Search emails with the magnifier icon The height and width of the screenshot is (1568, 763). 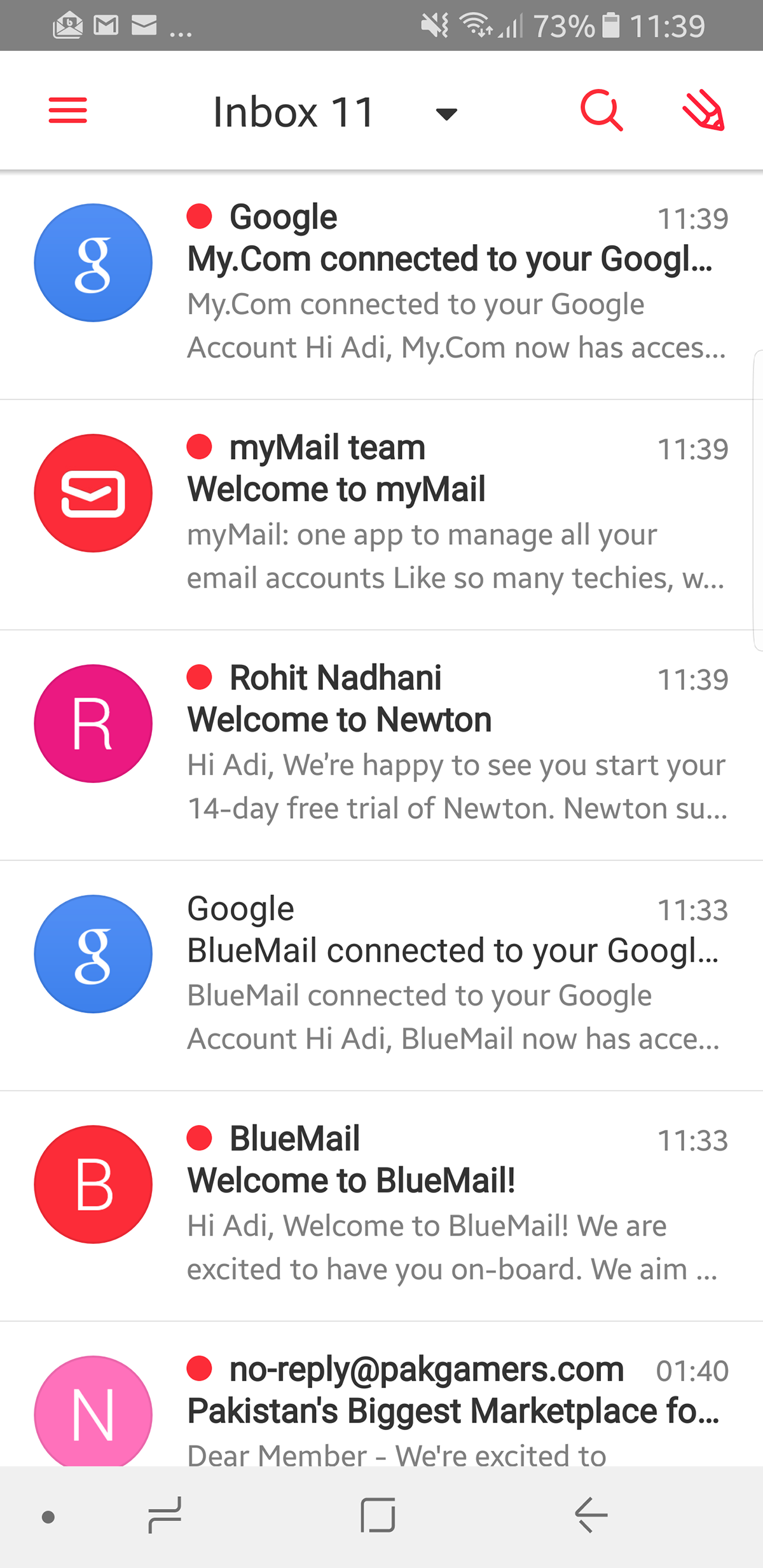(x=601, y=111)
